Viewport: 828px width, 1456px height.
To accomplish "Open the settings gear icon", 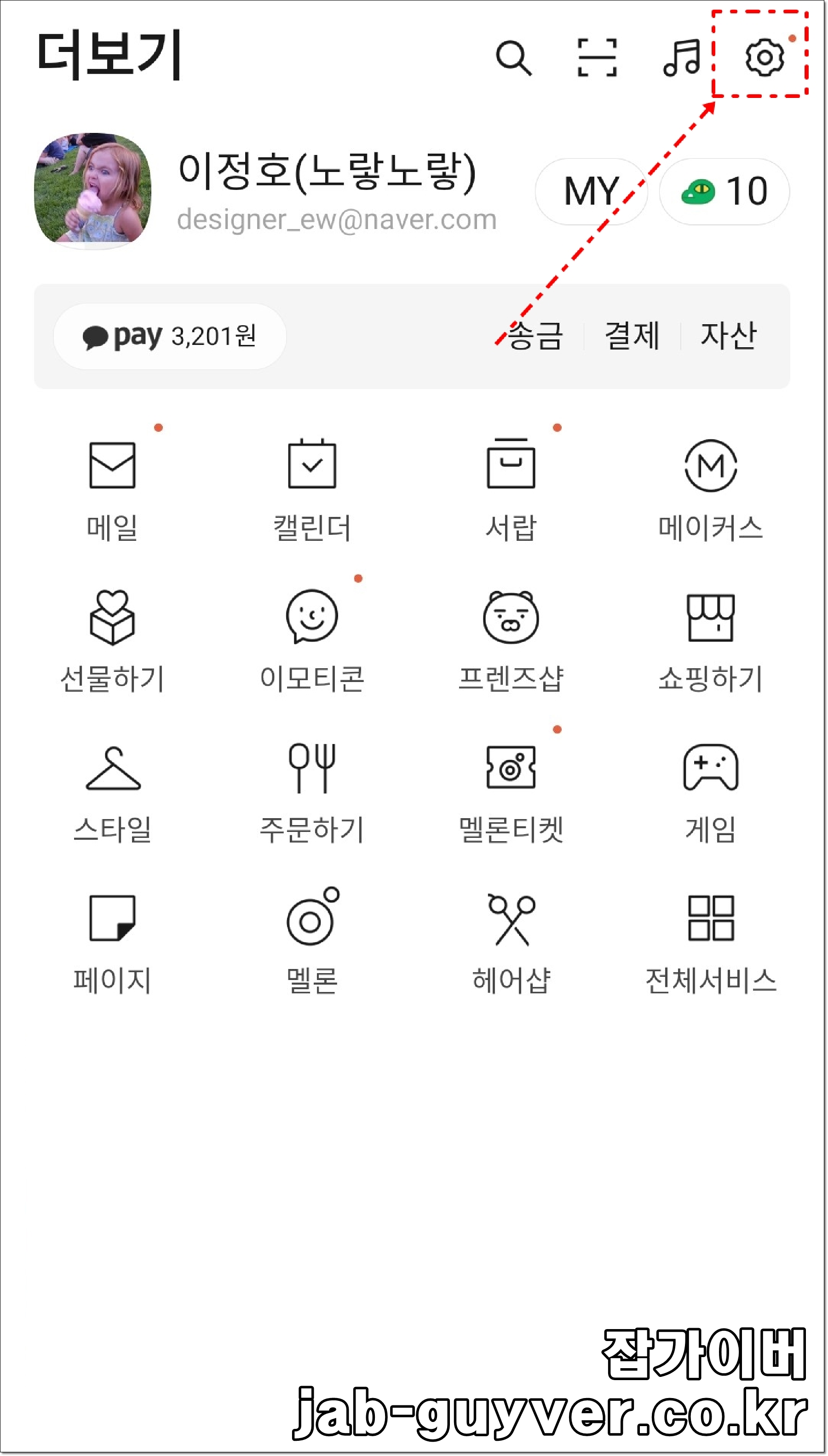I will tap(765, 57).
